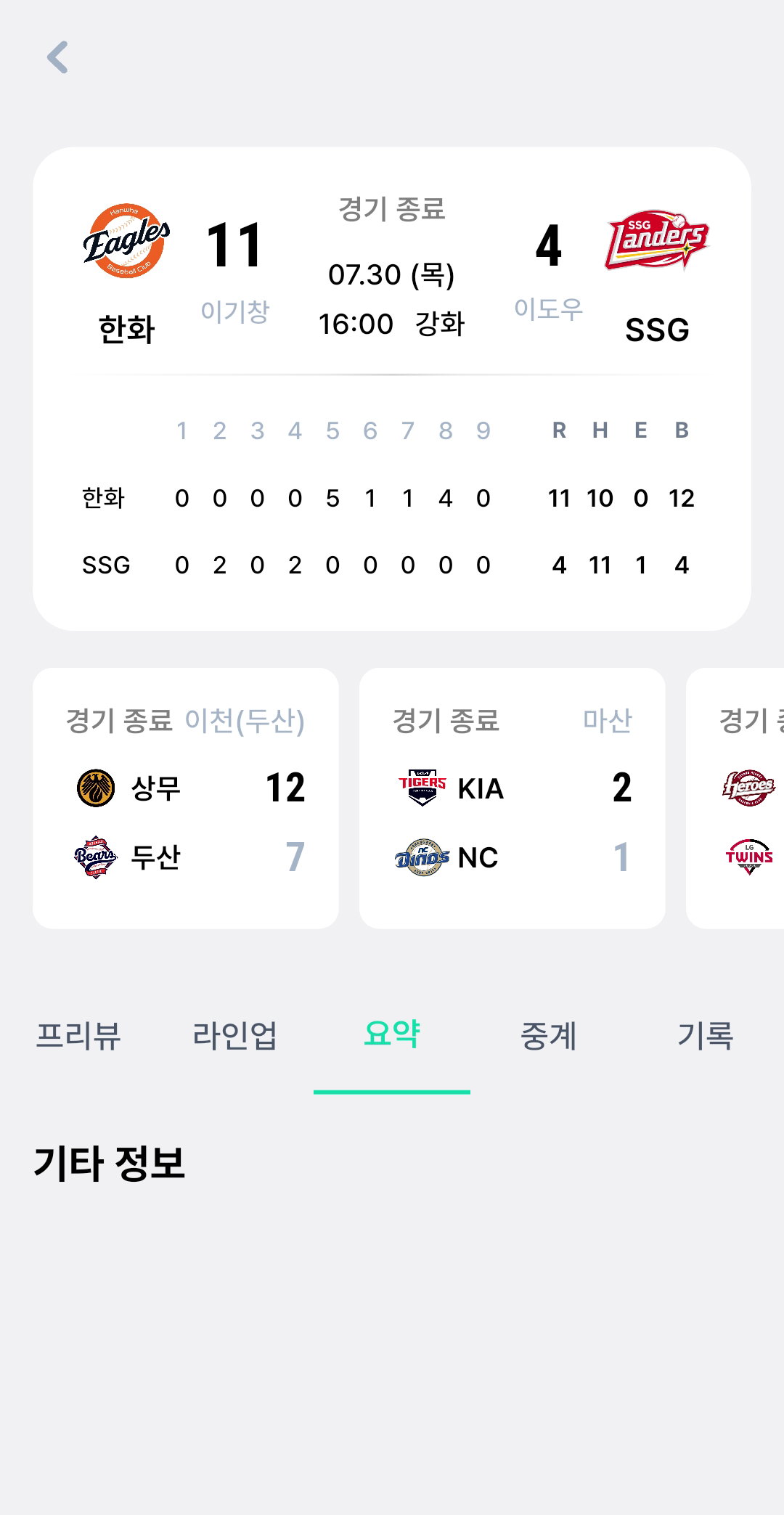The height and width of the screenshot is (1515, 784).
Task: Switch to the 중계 tab
Action: [x=549, y=1036]
